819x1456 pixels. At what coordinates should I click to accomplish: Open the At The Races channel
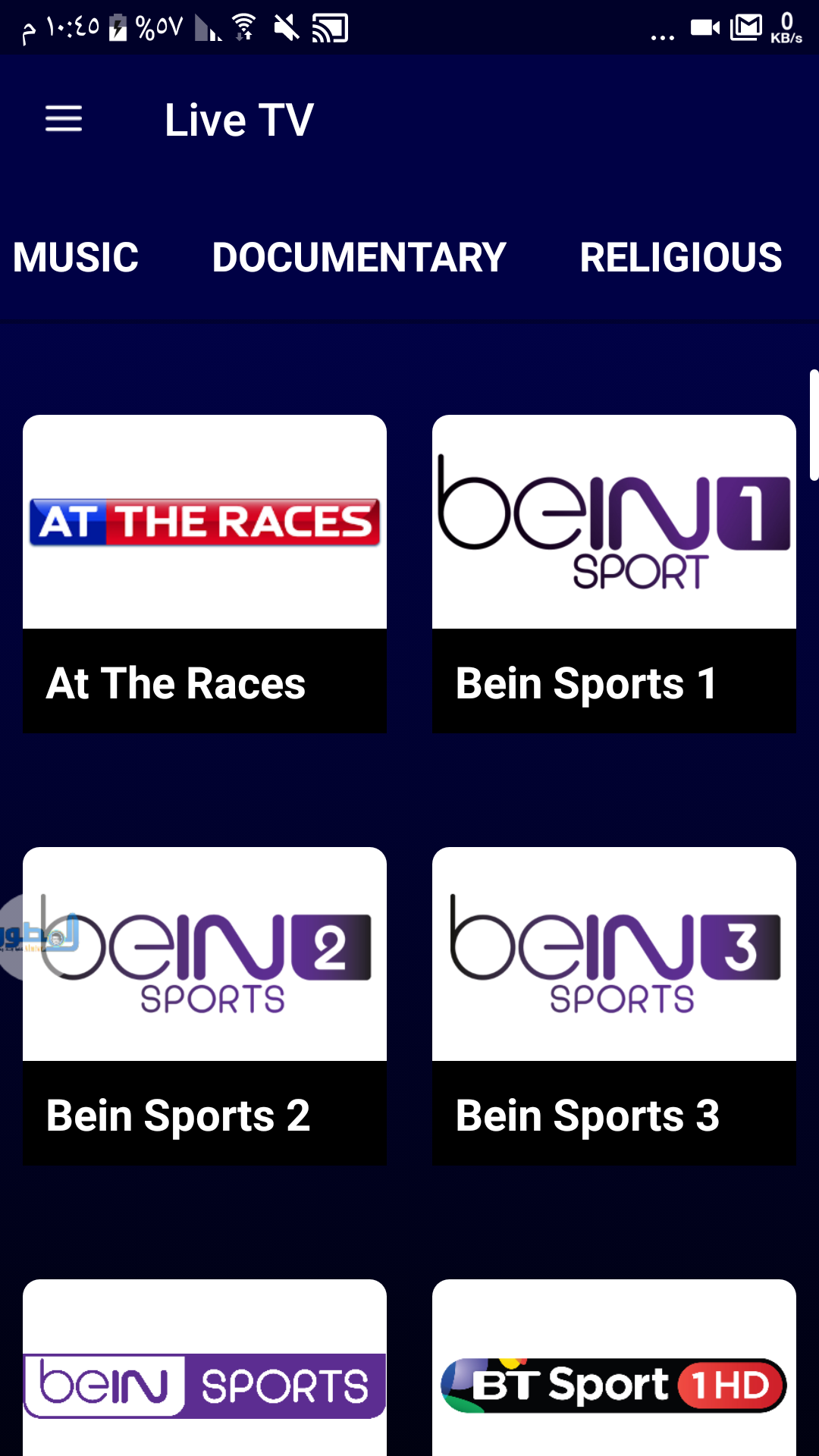(205, 573)
